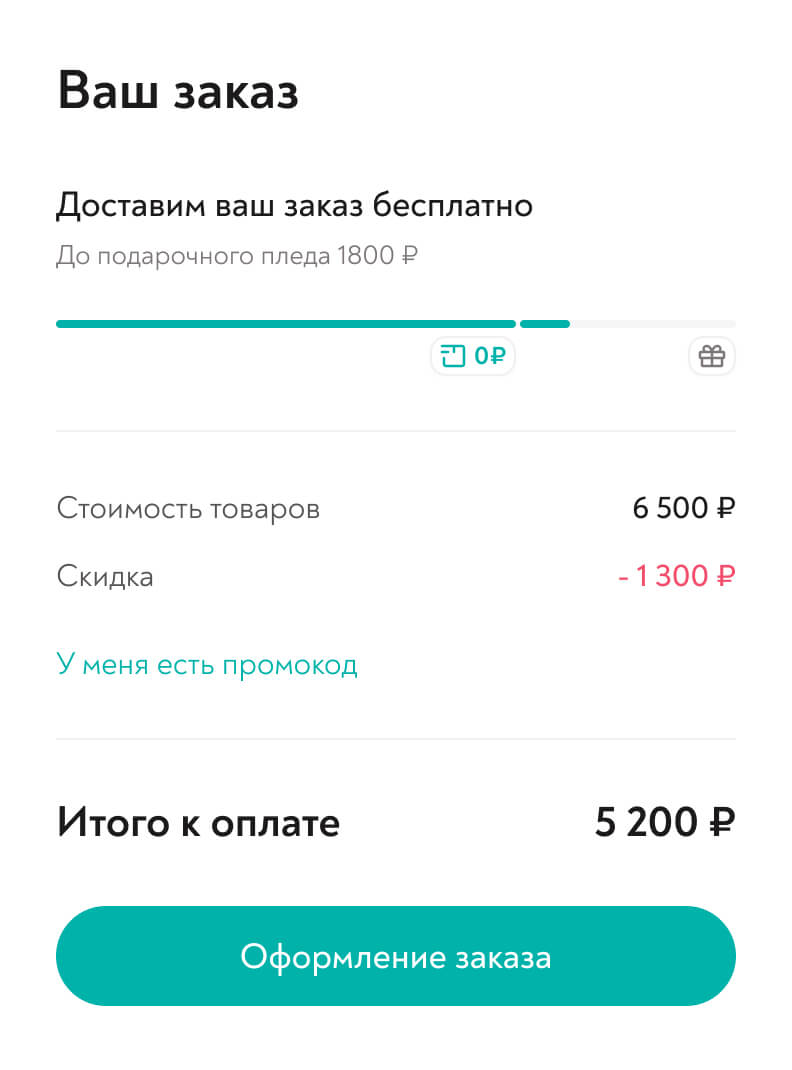Screen dimensions: 792x1070
Task: Proceed with 'Оформление заказа' button
Action: coord(396,956)
